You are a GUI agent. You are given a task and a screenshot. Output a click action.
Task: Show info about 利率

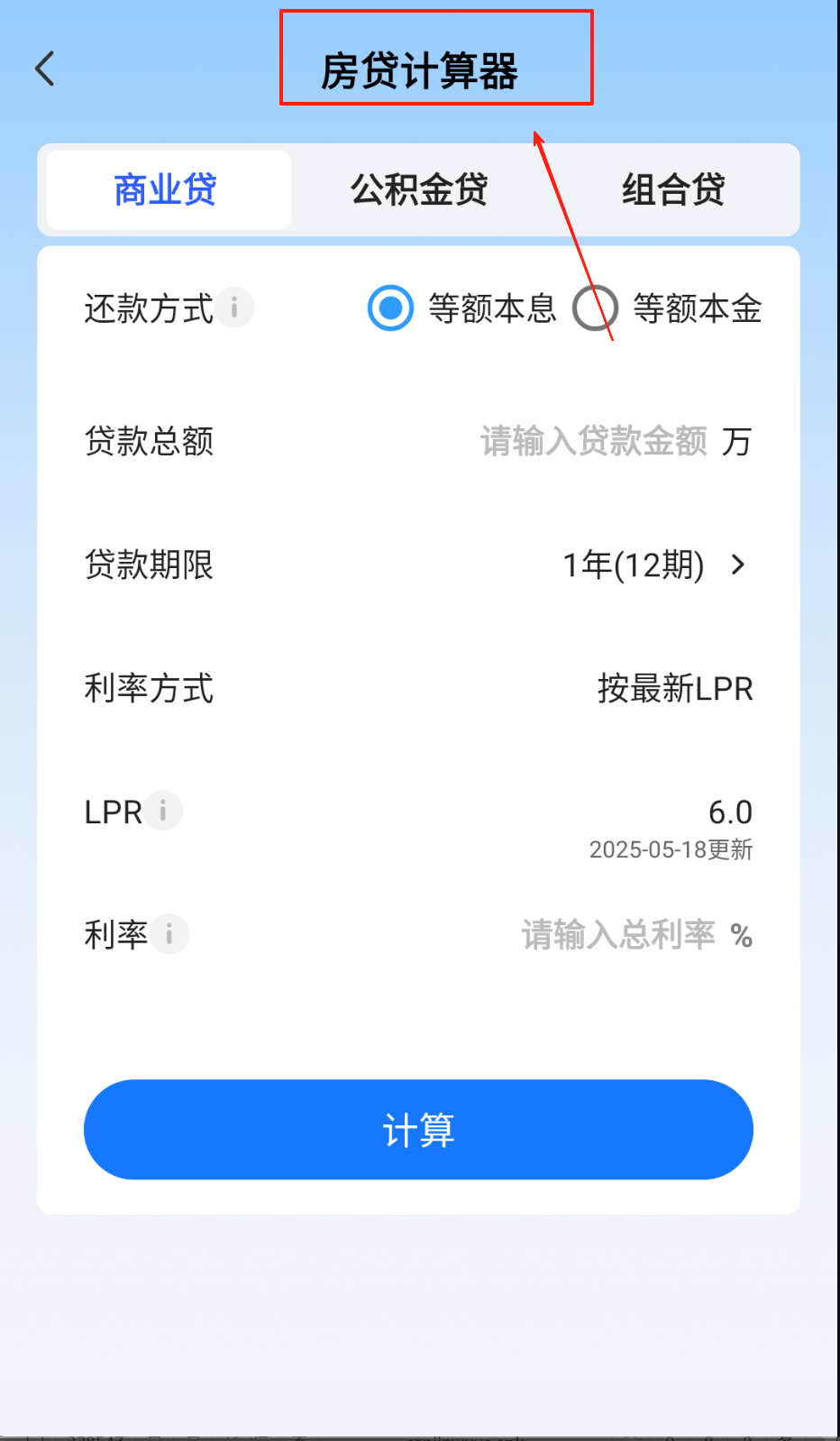click(169, 934)
